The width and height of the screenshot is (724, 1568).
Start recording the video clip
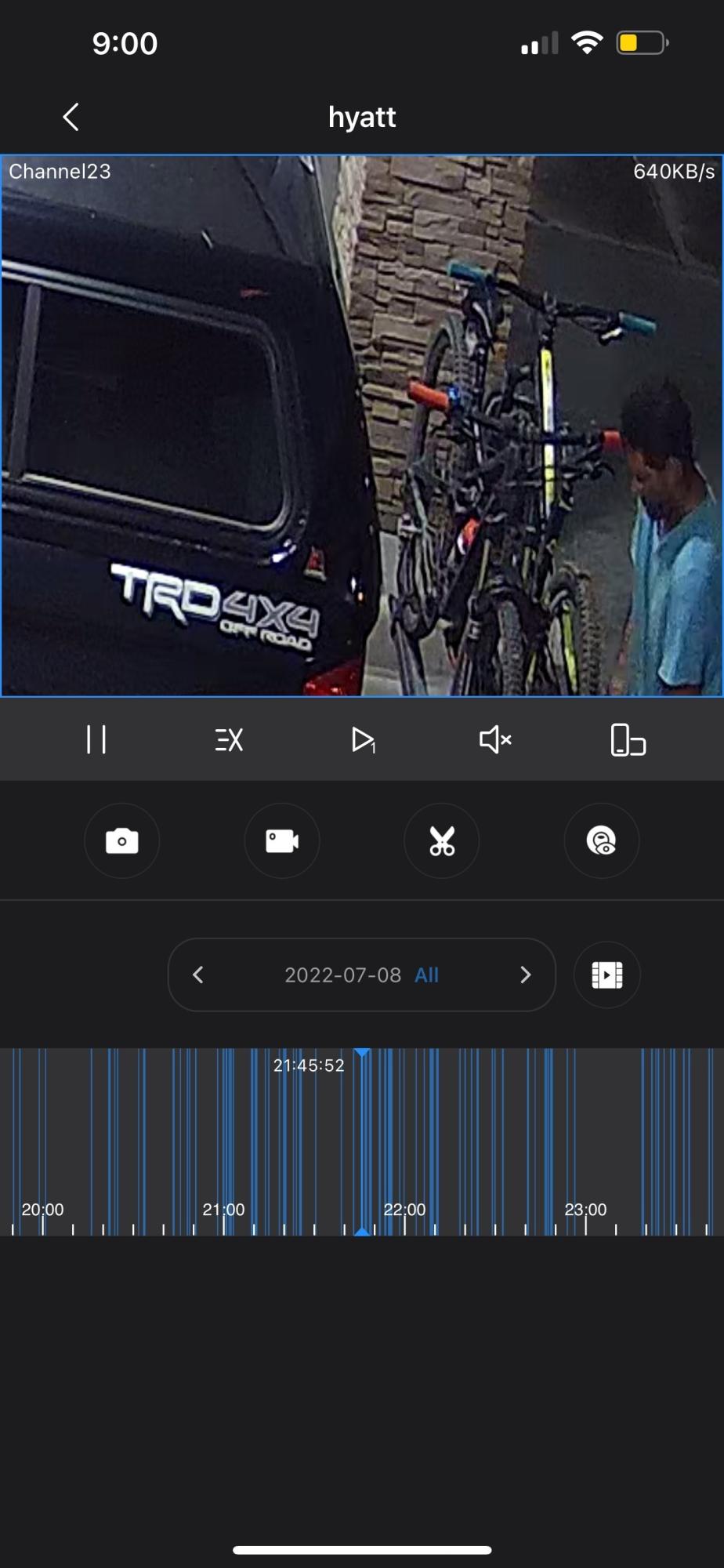pyautogui.click(x=282, y=841)
